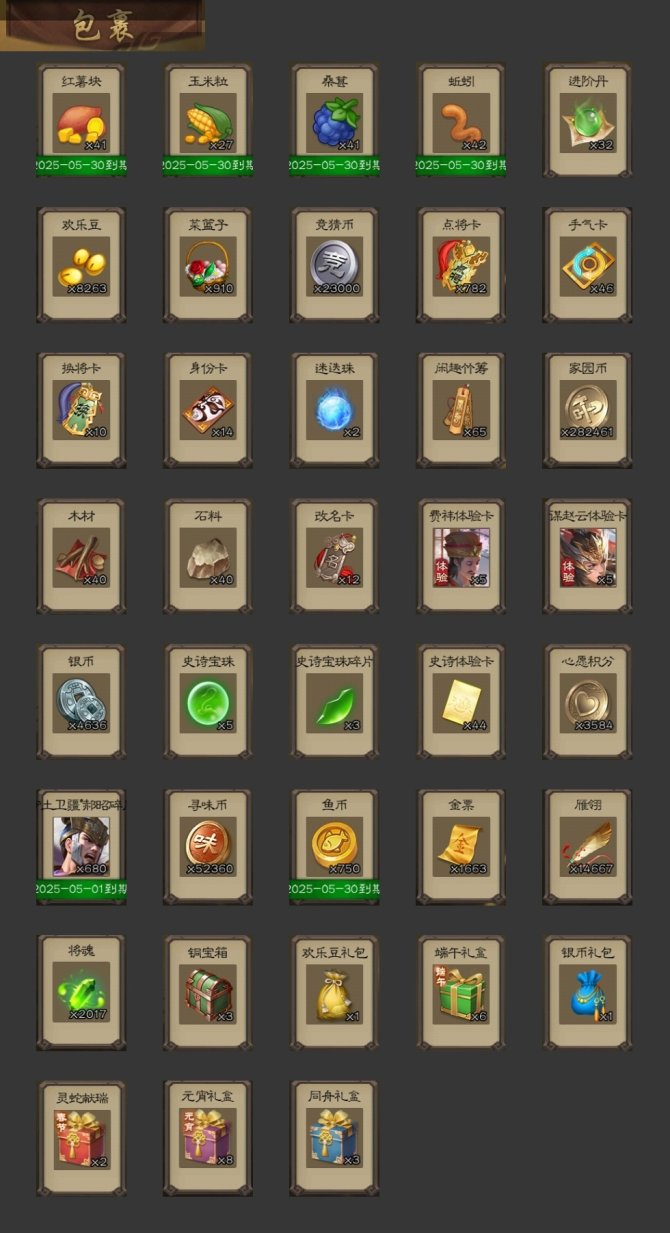Choose the 金票 item card
Viewport: 670px width, 1233px height.
click(x=461, y=846)
